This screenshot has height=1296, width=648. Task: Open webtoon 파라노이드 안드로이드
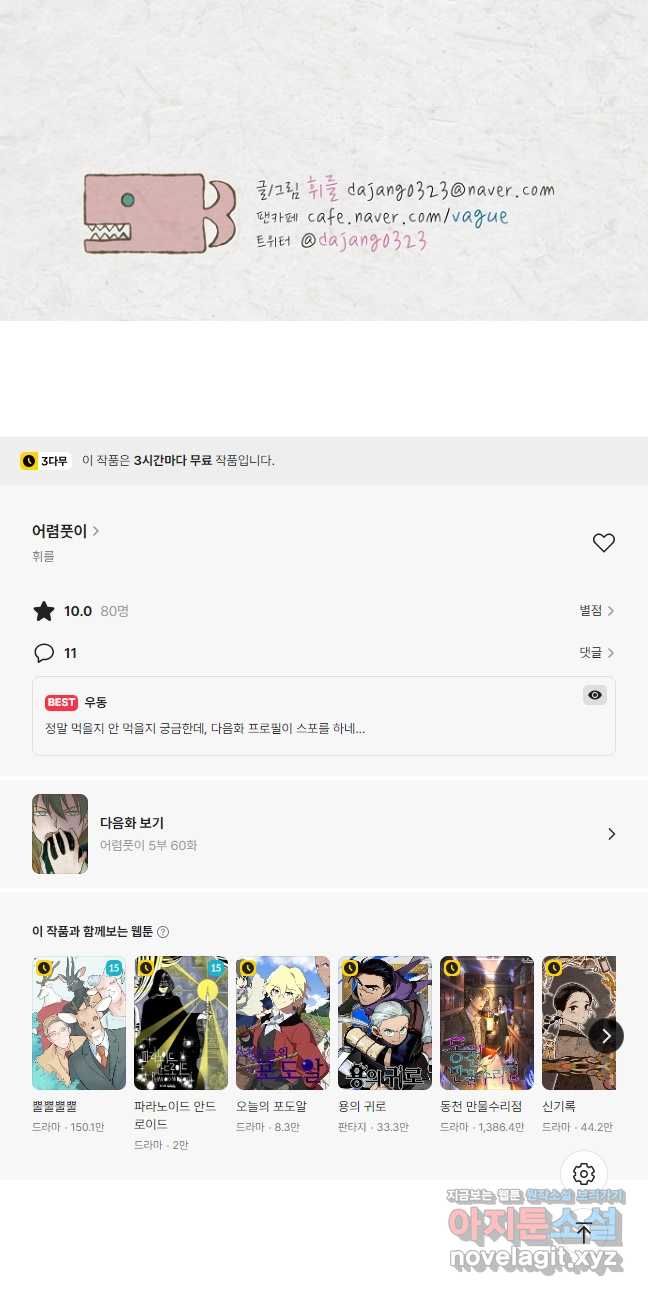click(x=181, y=1023)
